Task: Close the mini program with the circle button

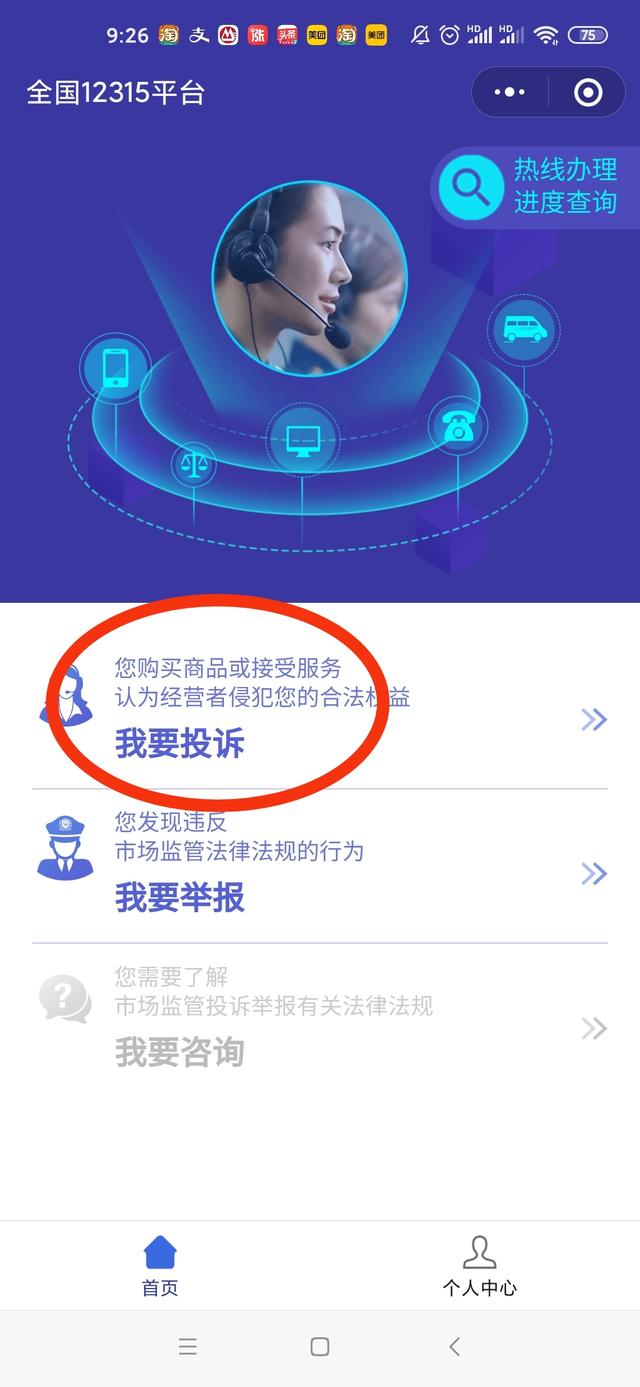Action: tap(588, 93)
